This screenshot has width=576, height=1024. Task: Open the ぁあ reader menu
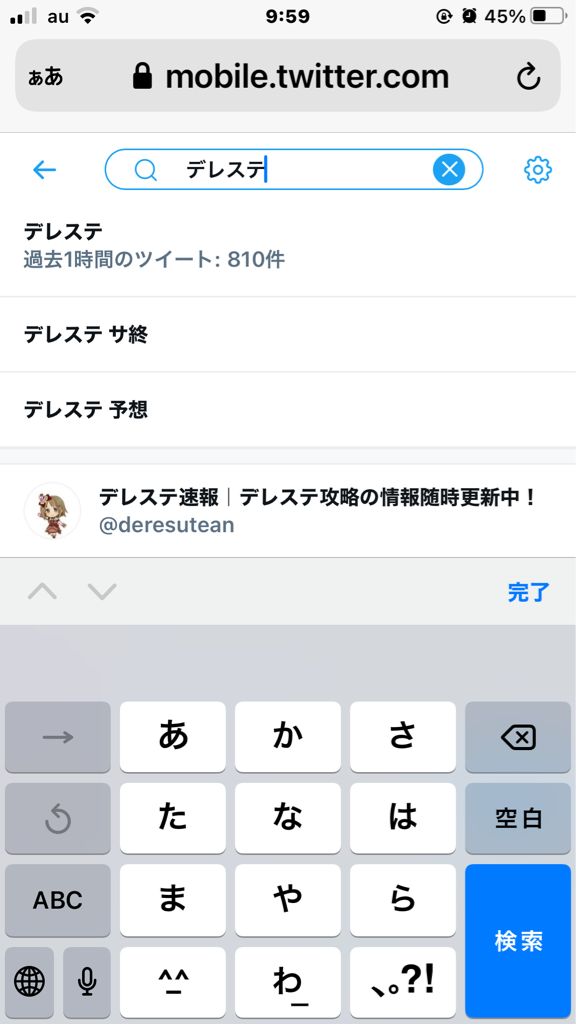click(46, 78)
